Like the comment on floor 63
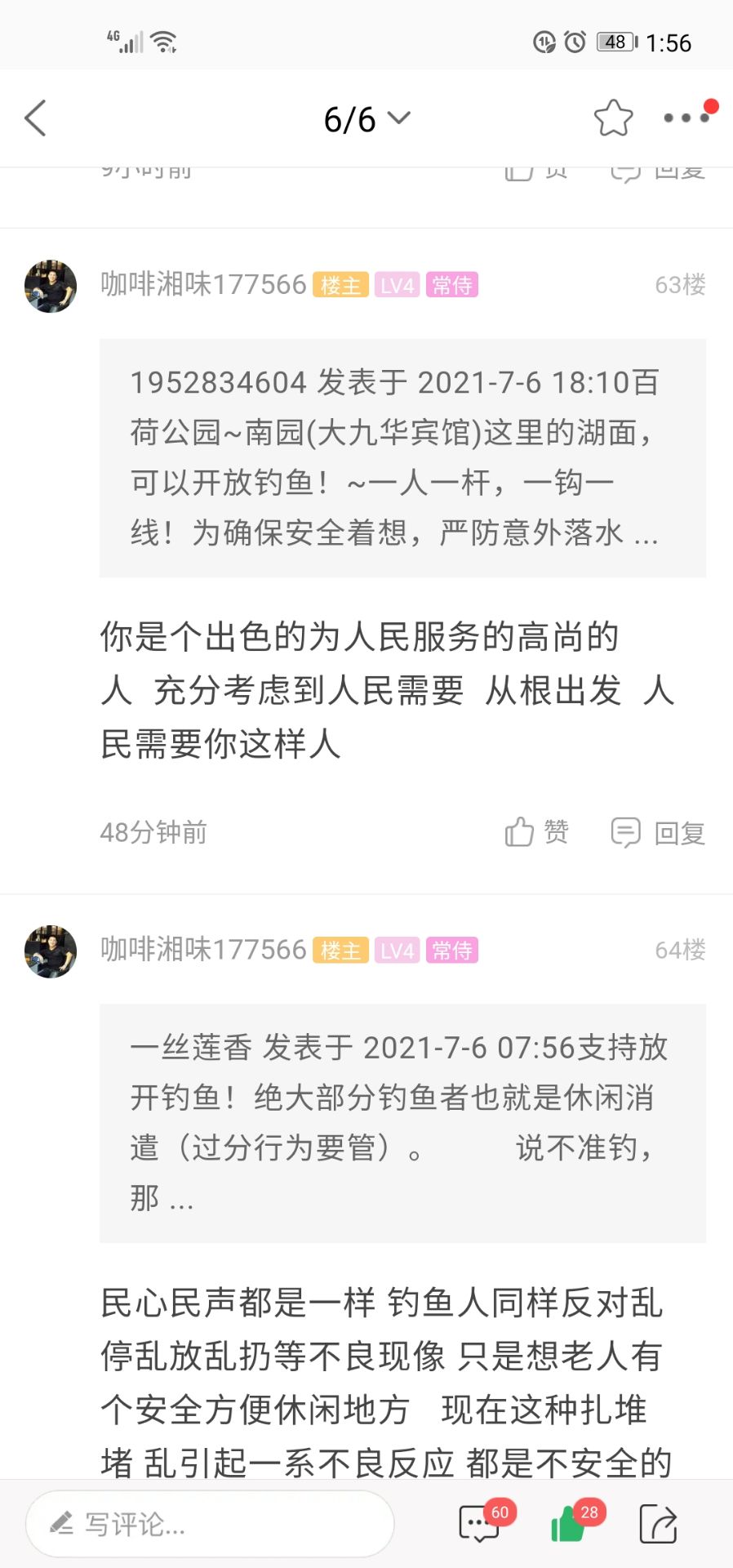Screen dimensions: 733x1568 pyautogui.click(x=535, y=832)
